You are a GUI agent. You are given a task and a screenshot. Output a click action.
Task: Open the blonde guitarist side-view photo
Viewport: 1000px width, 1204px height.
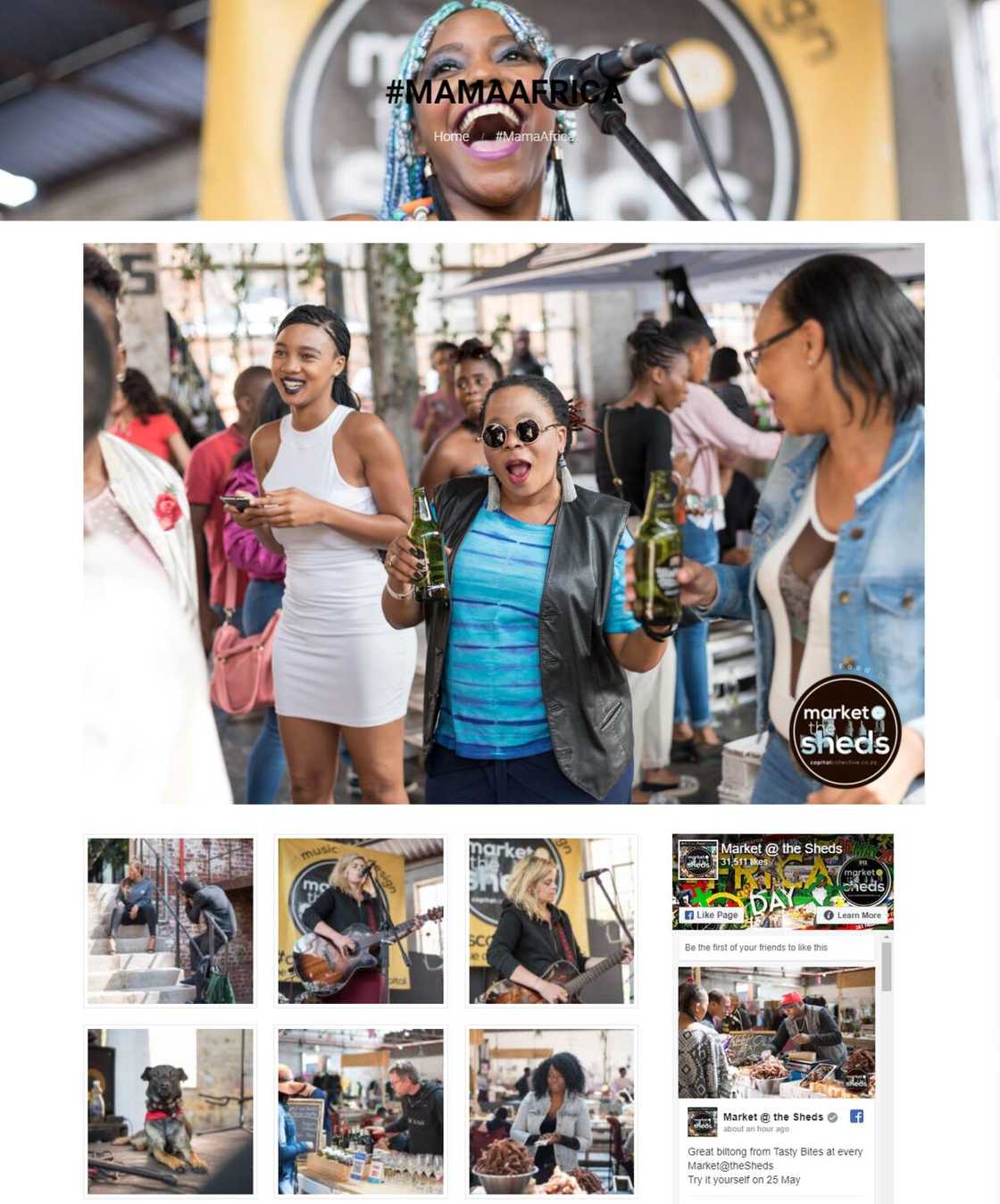point(552,921)
